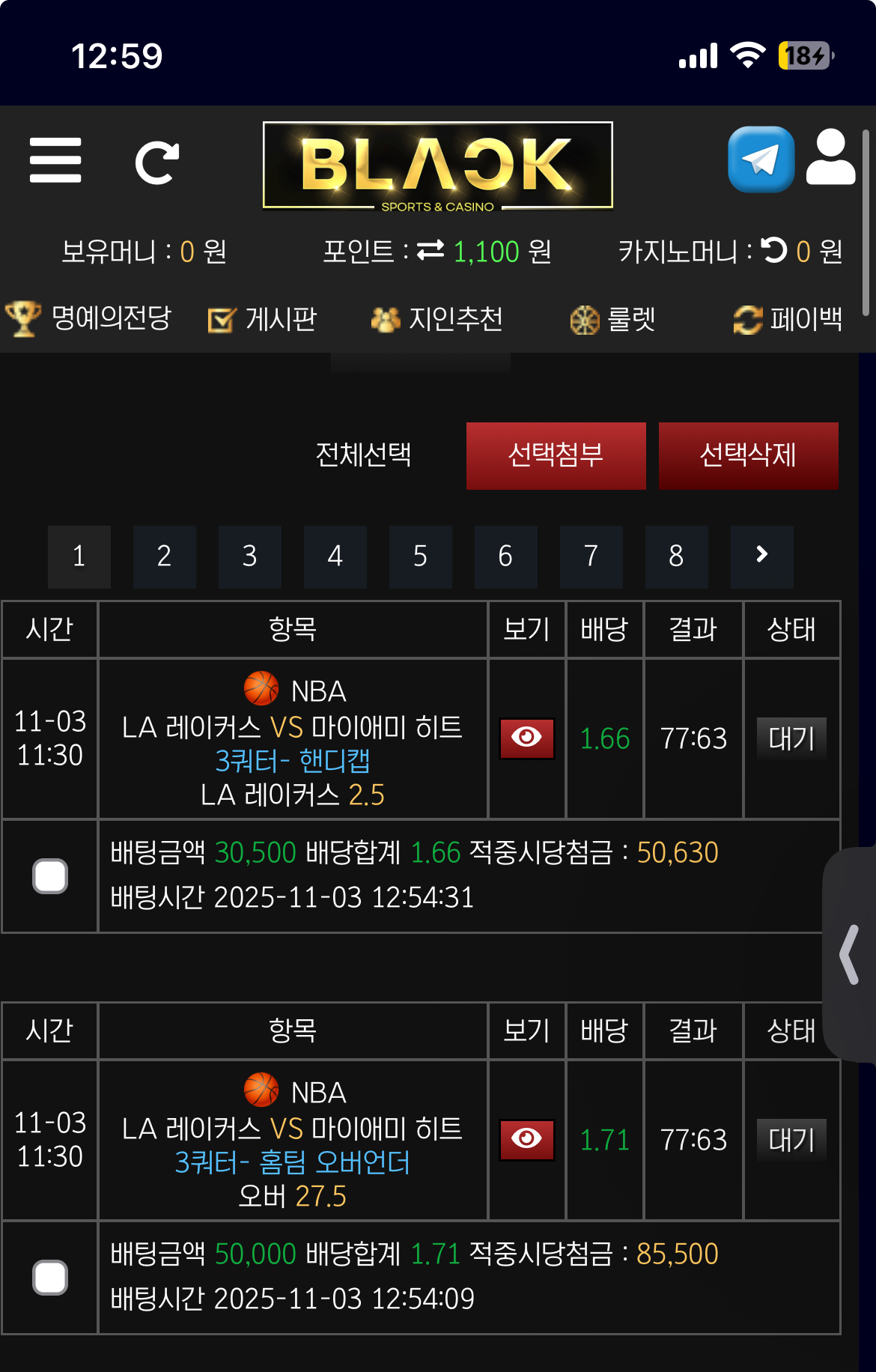Go to next pages arrow
Viewport: 876px width, 1372px height.
761,556
